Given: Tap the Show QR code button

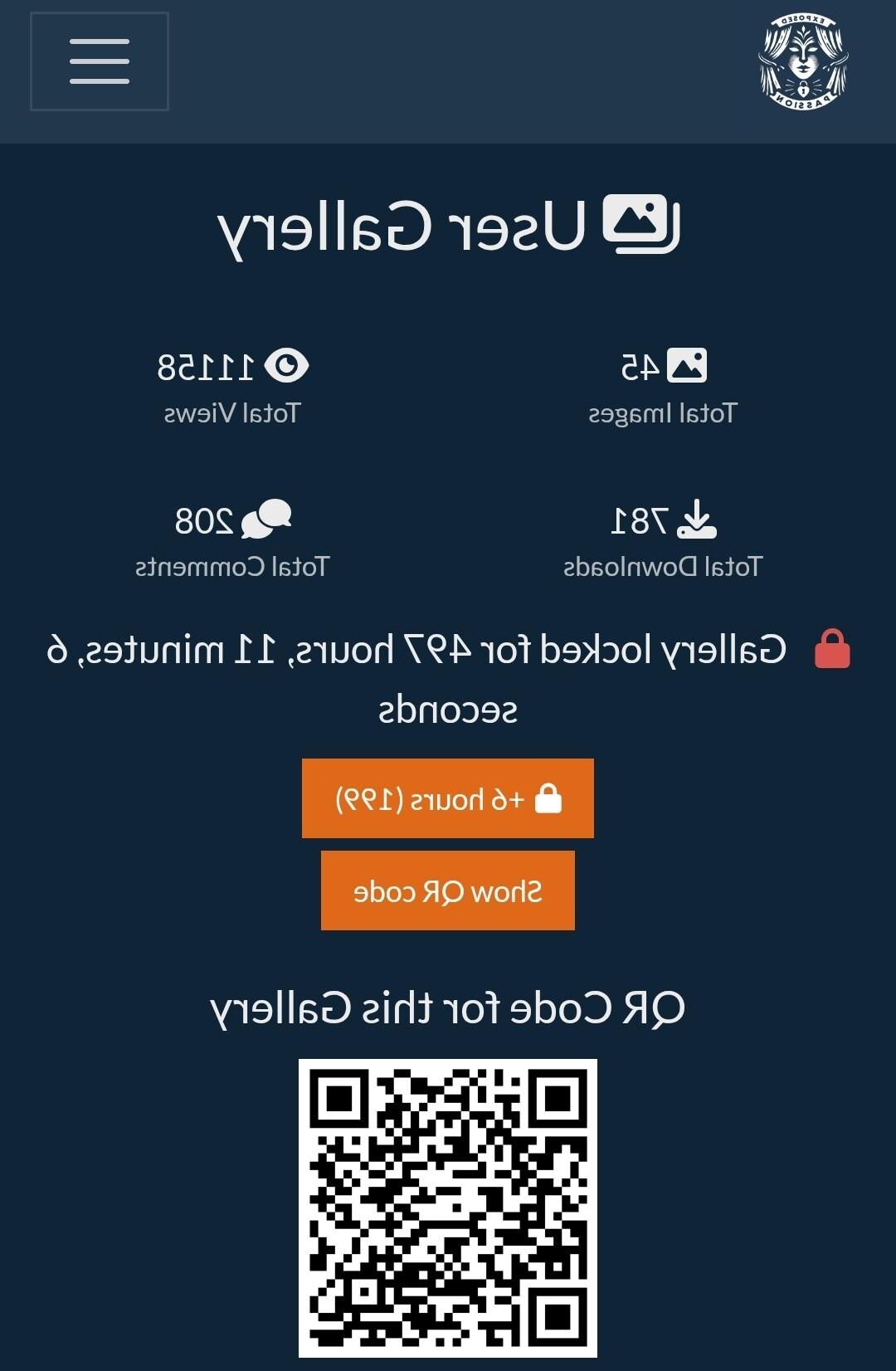Looking at the screenshot, I should point(448,890).
